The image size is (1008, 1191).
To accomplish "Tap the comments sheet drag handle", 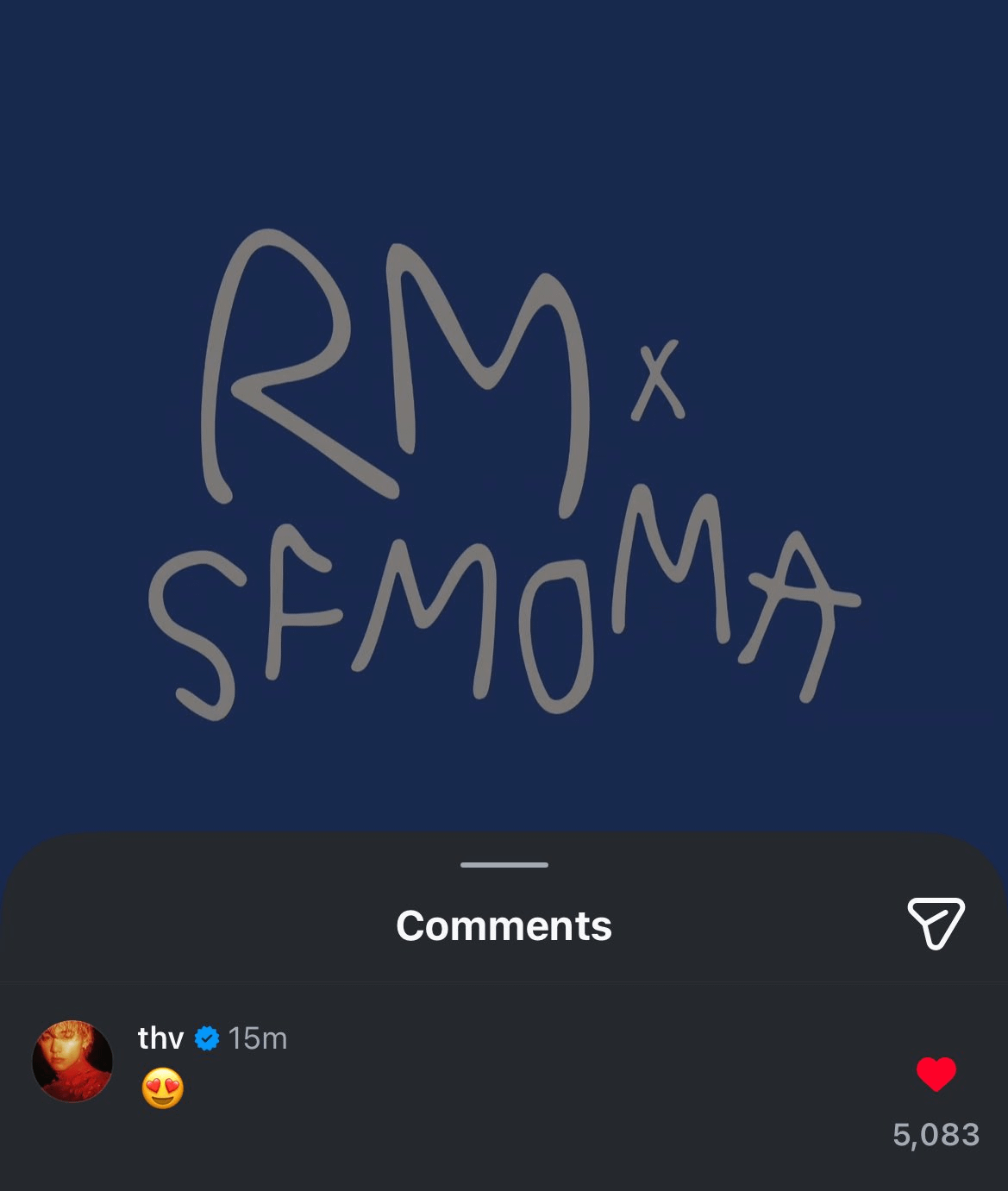I will click(504, 864).
